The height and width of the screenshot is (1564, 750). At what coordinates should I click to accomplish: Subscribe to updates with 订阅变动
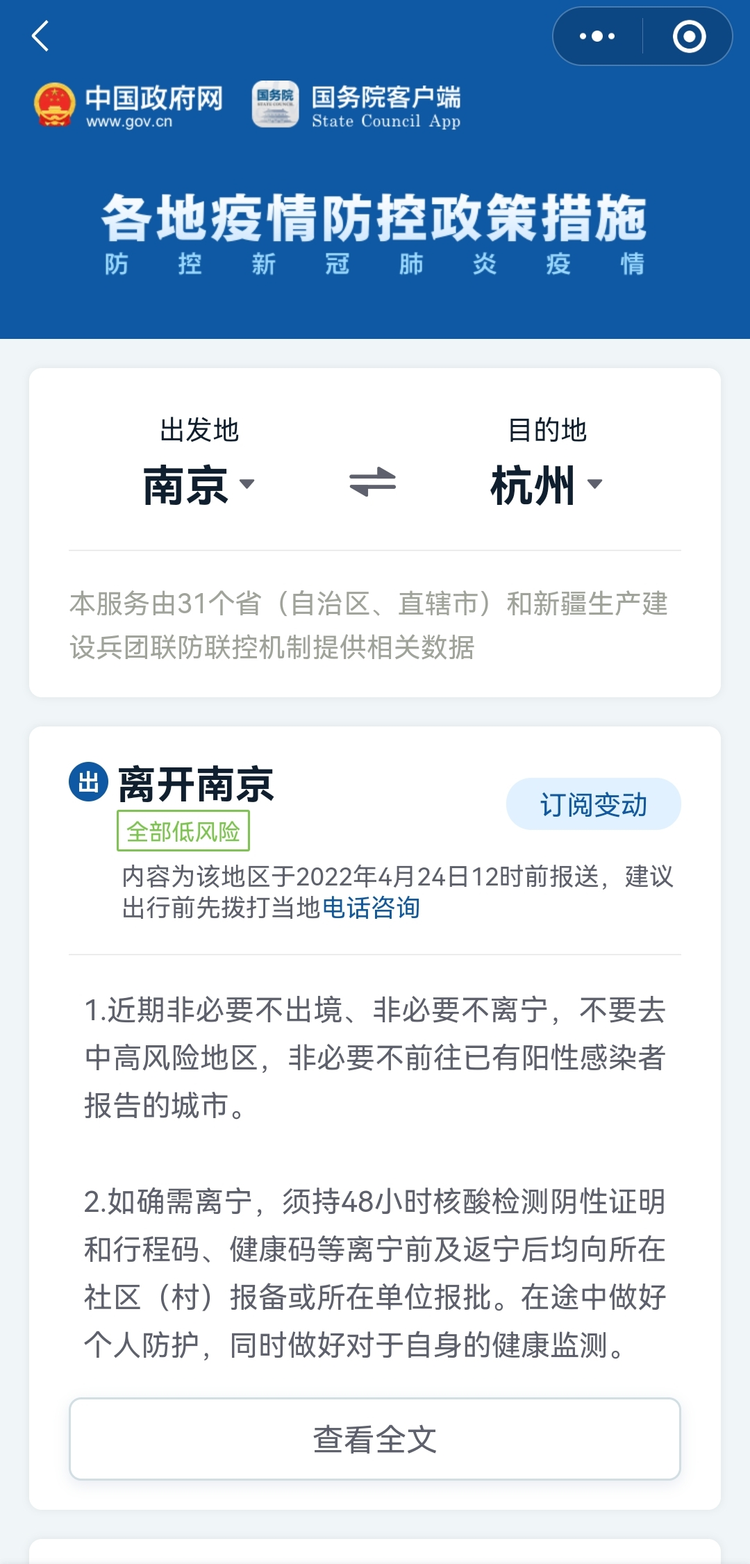[593, 804]
